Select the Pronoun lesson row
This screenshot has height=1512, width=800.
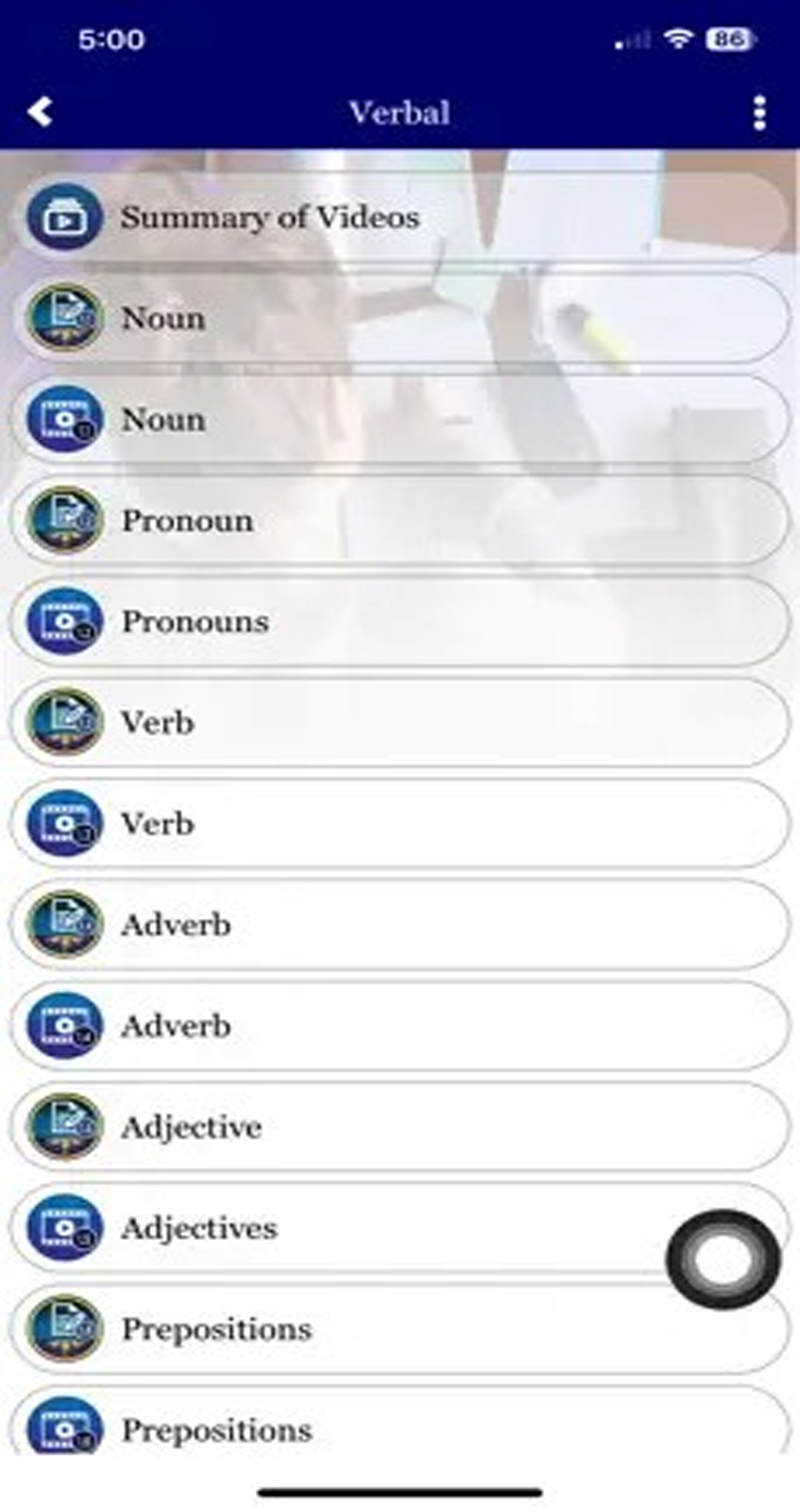[400, 520]
